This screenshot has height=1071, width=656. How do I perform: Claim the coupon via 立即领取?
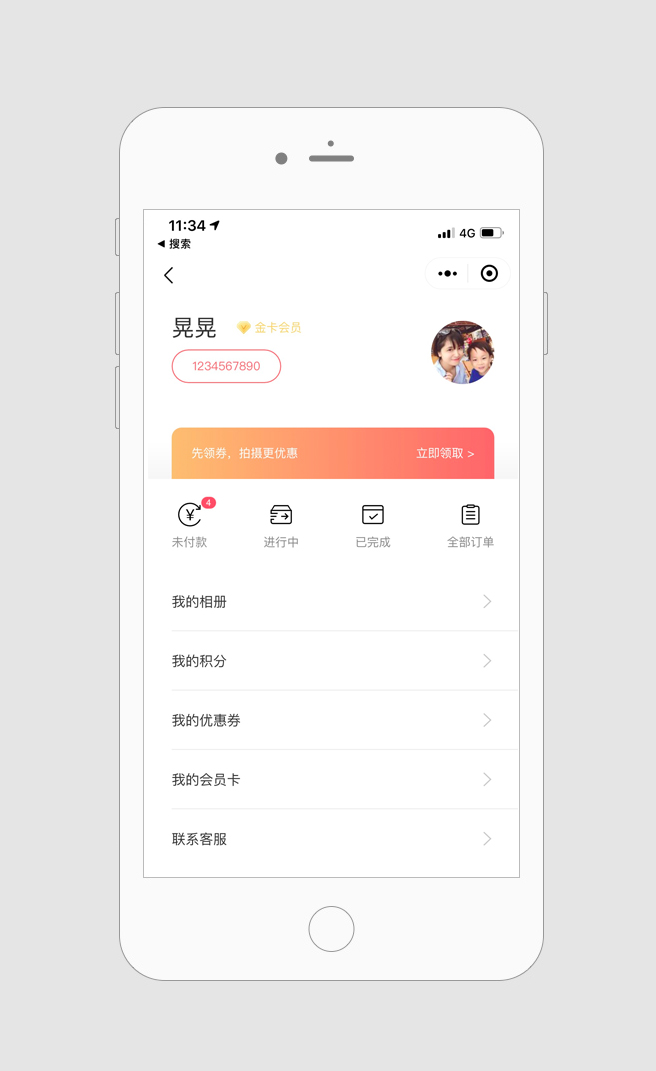[x=445, y=453]
